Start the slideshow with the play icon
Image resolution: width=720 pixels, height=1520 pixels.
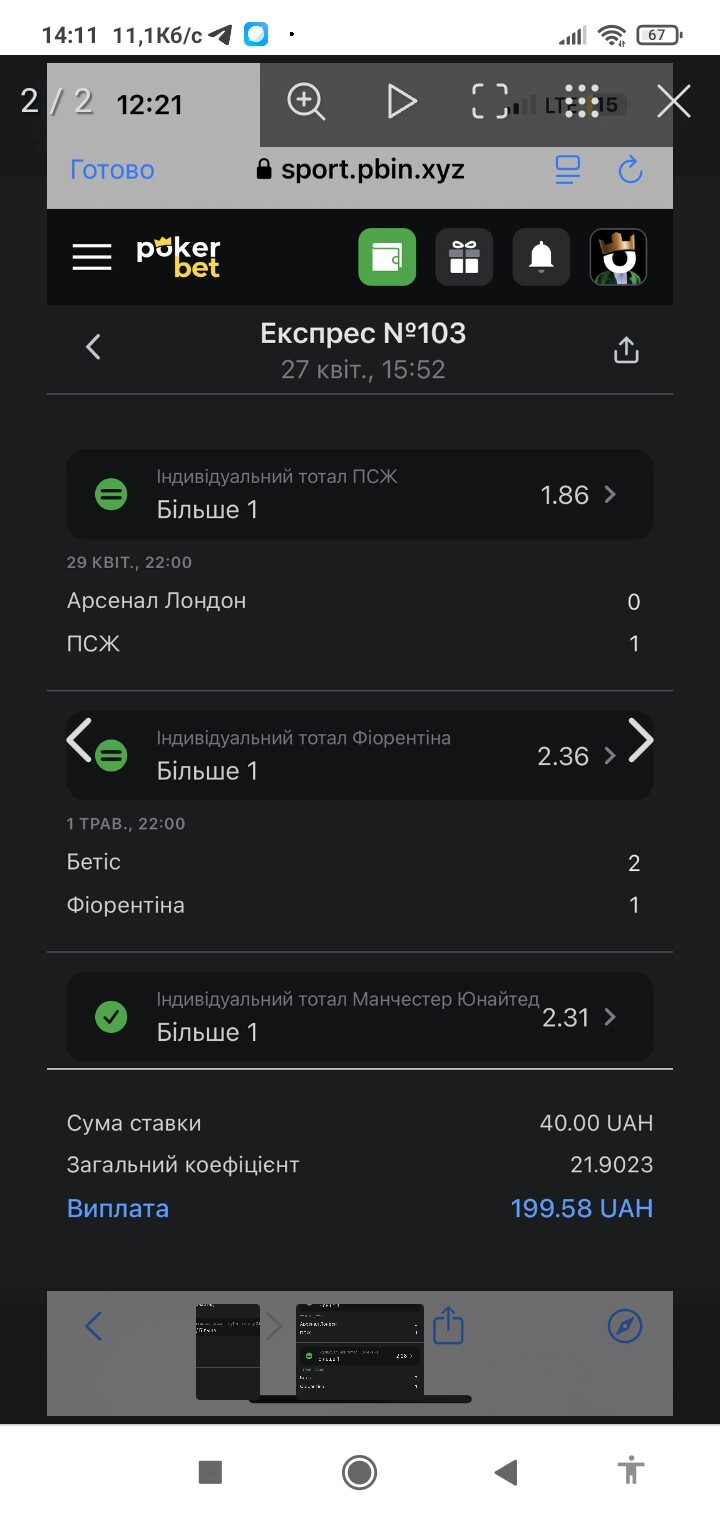point(401,101)
